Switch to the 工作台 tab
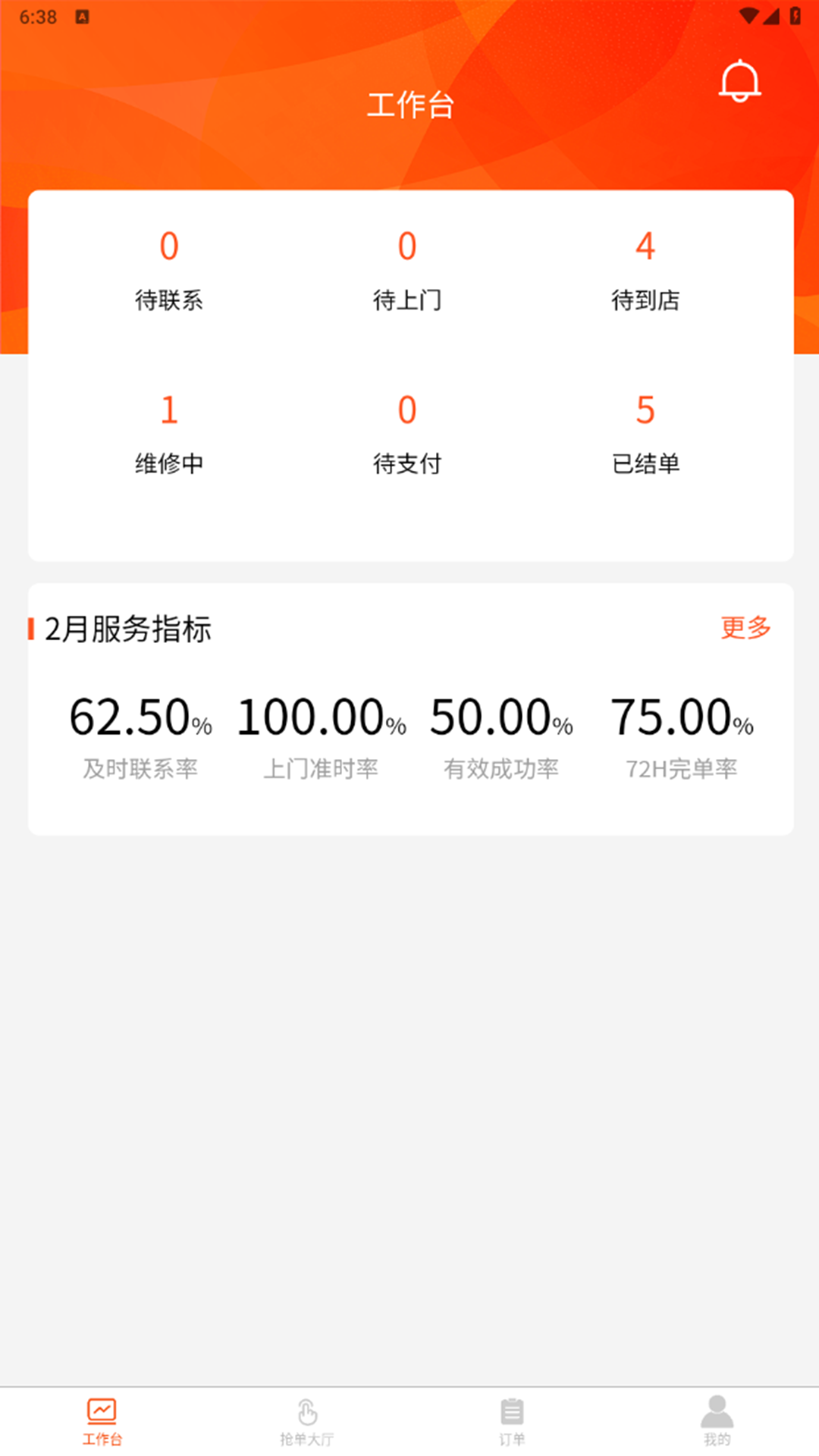 coord(102,1422)
